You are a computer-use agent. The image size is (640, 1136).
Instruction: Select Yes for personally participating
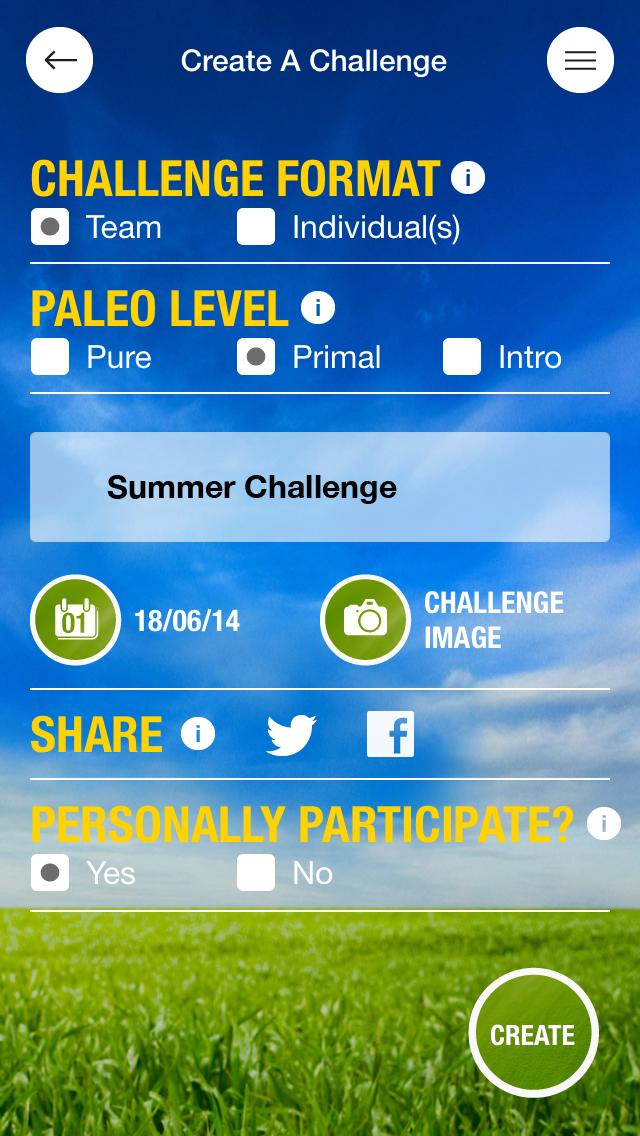point(50,873)
